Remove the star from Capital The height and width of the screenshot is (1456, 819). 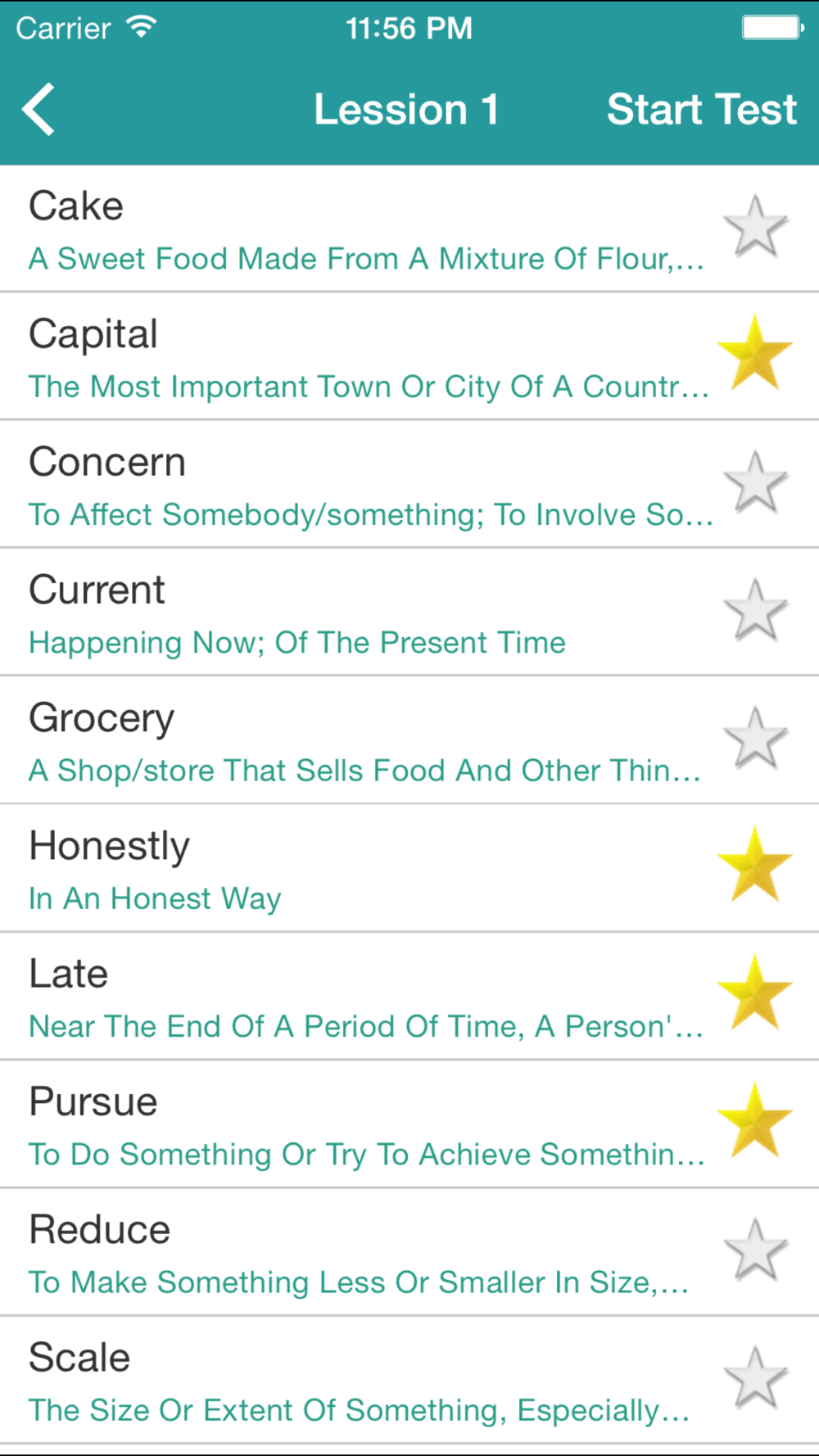[x=755, y=354]
